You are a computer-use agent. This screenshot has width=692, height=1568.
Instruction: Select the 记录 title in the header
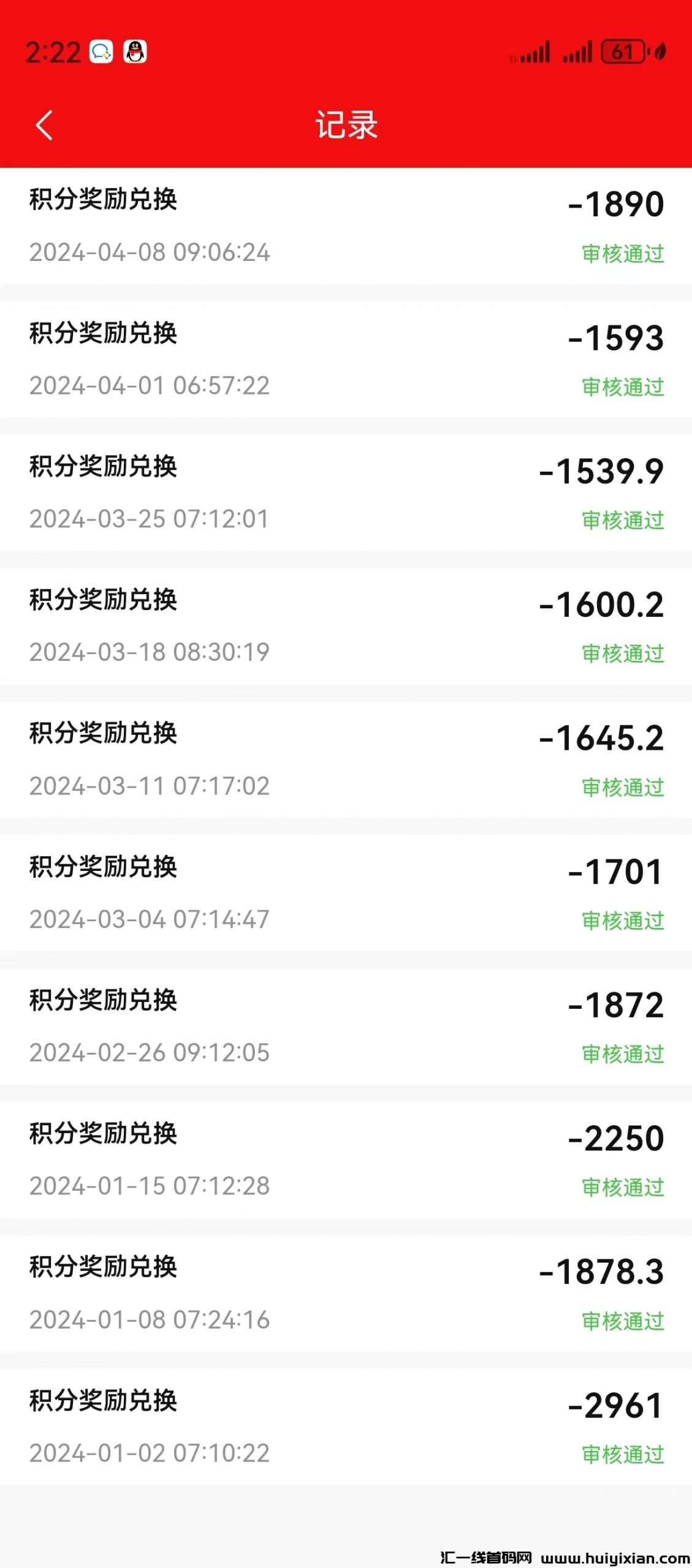pos(346,125)
